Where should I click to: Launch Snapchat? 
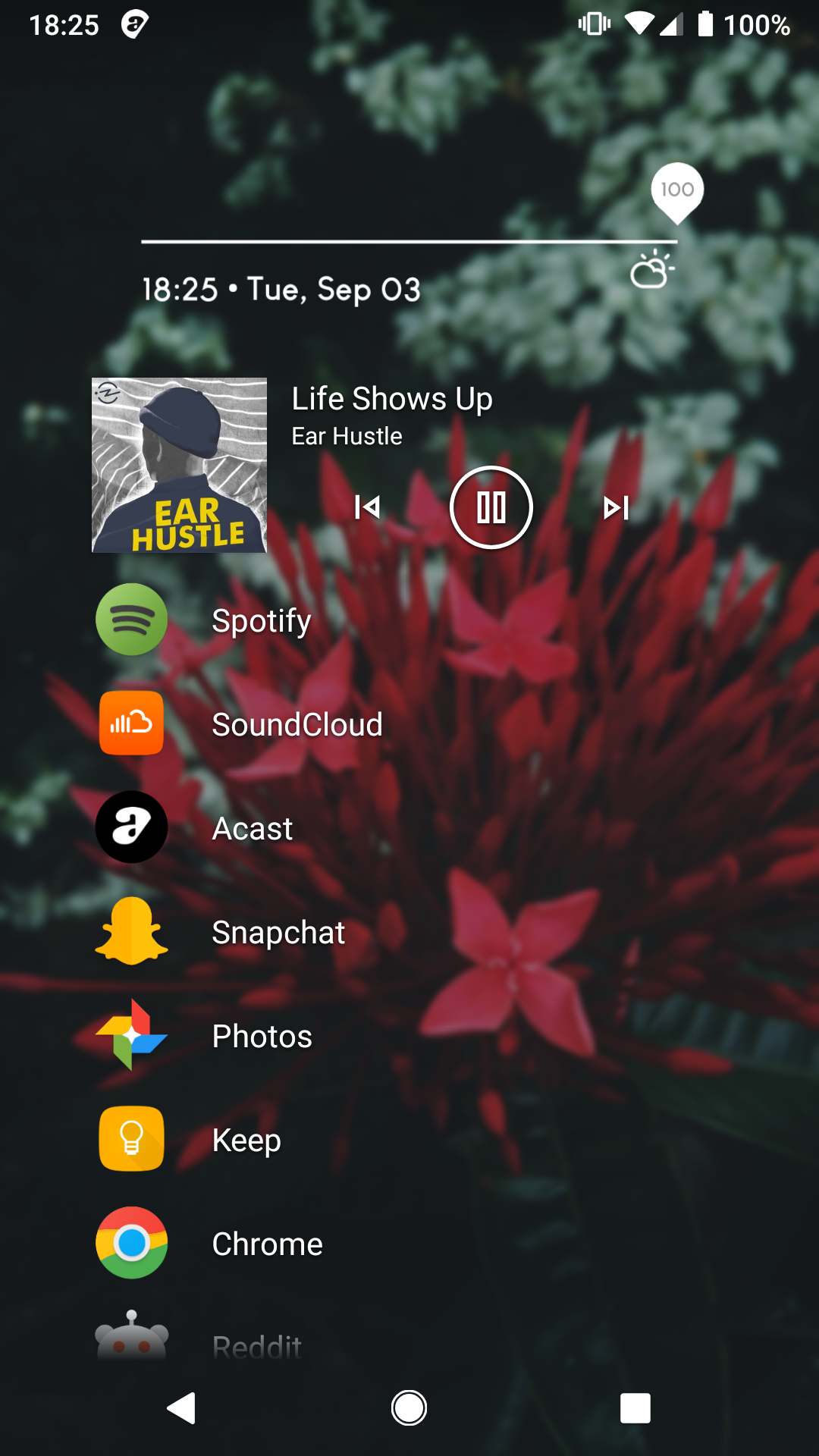(130, 931)
